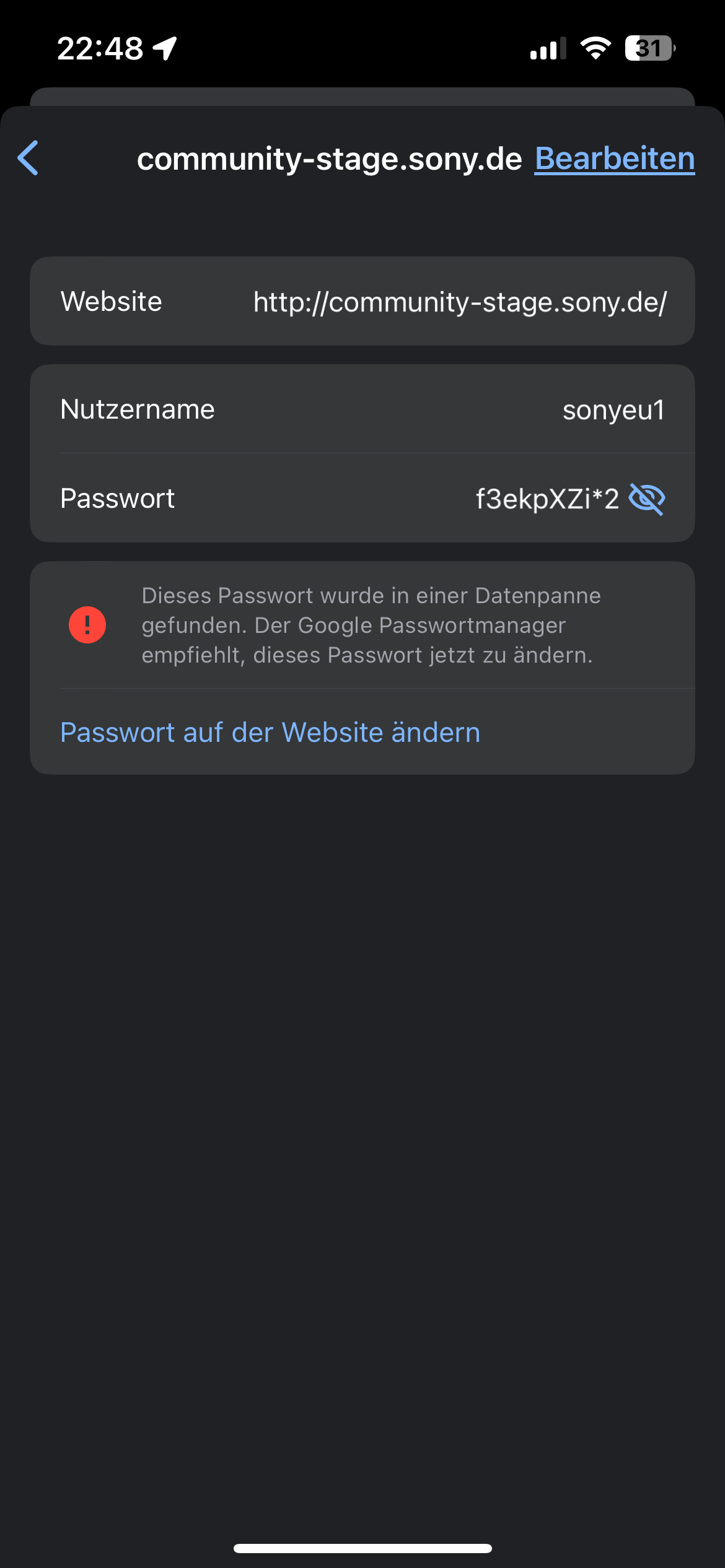The image size is (725, 1568).
Task: Tap the Passwort value f3ekpXZi*2
Action: pos(547,499)
